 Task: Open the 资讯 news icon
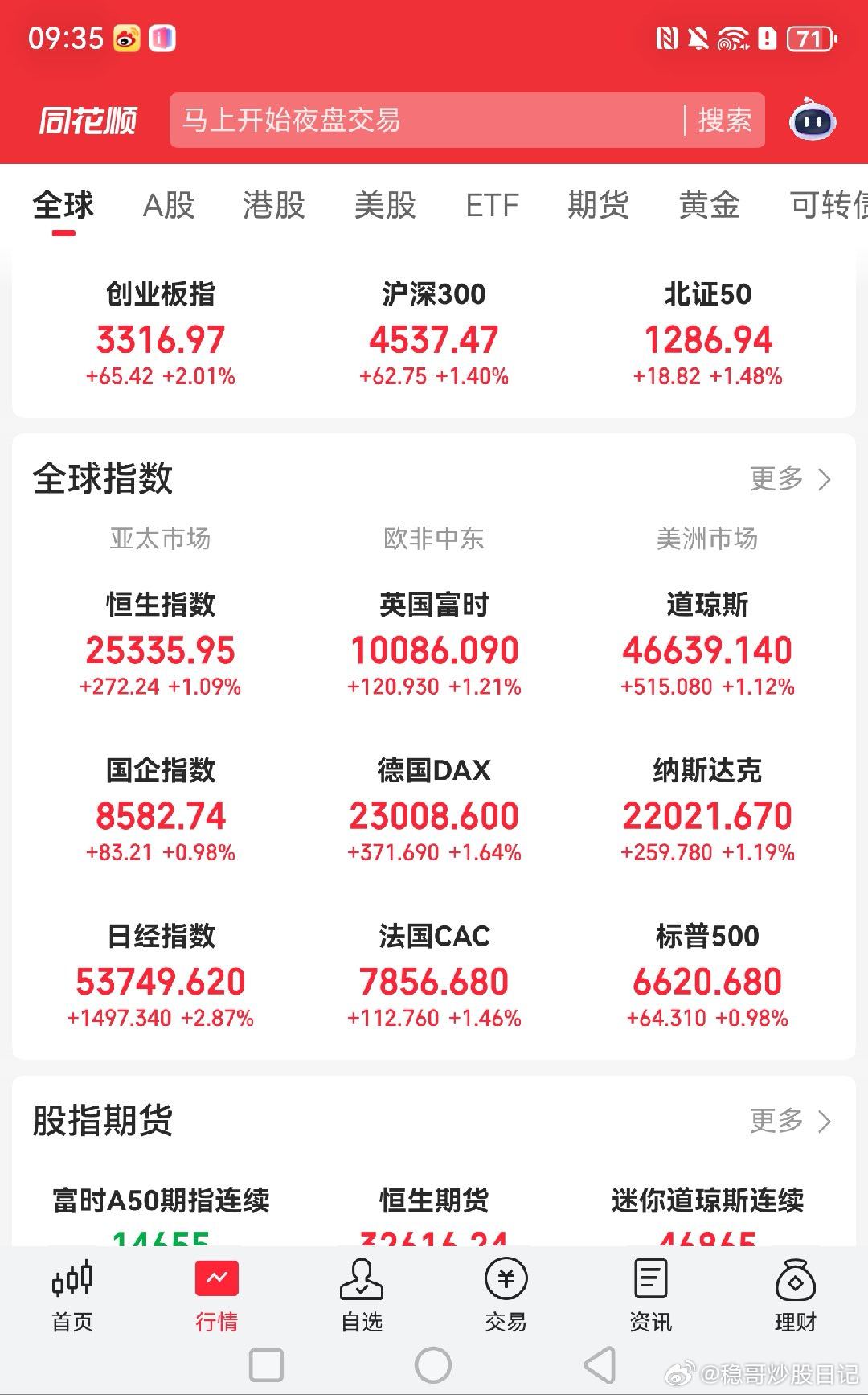pos(650,1294)
